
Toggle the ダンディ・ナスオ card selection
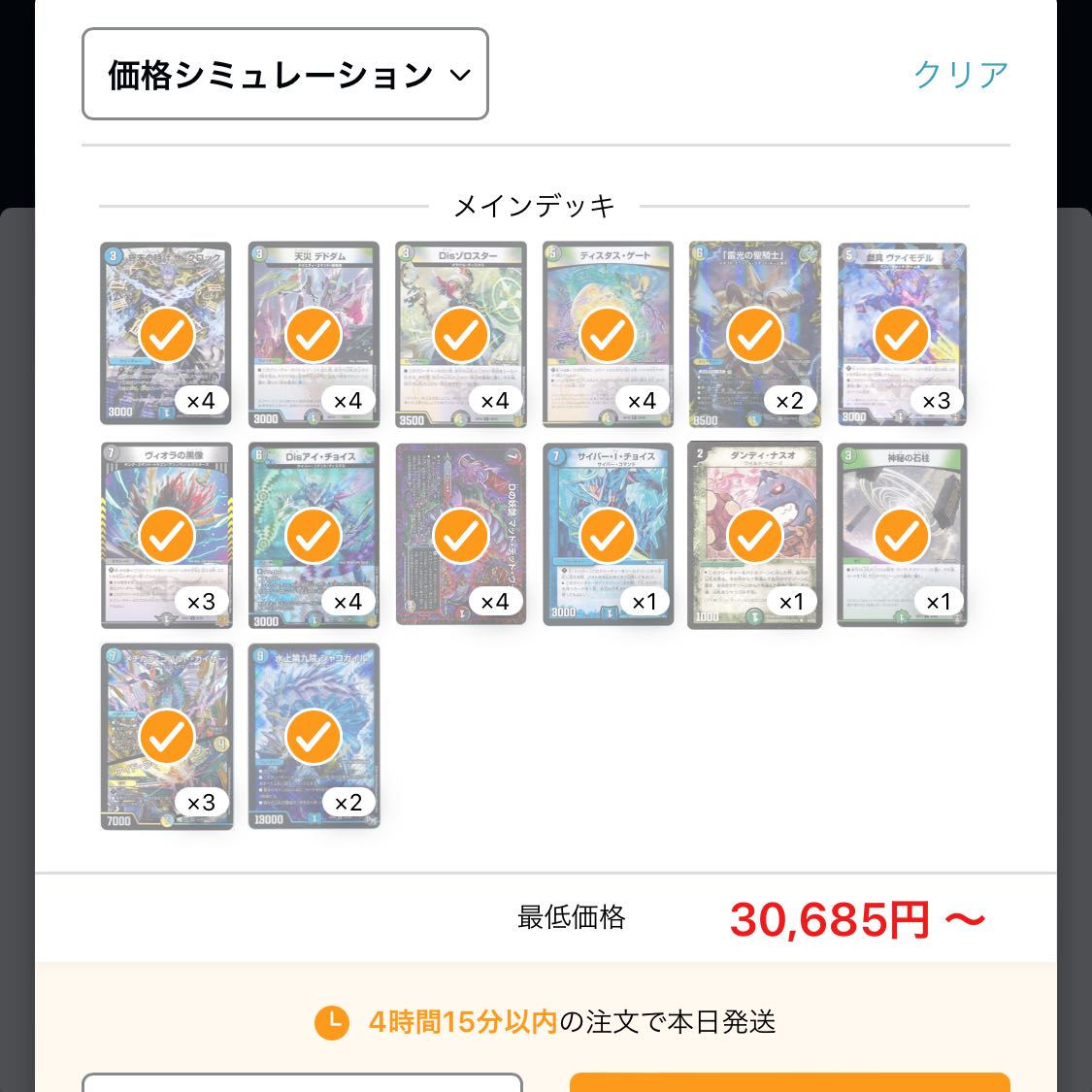point(755,536)
